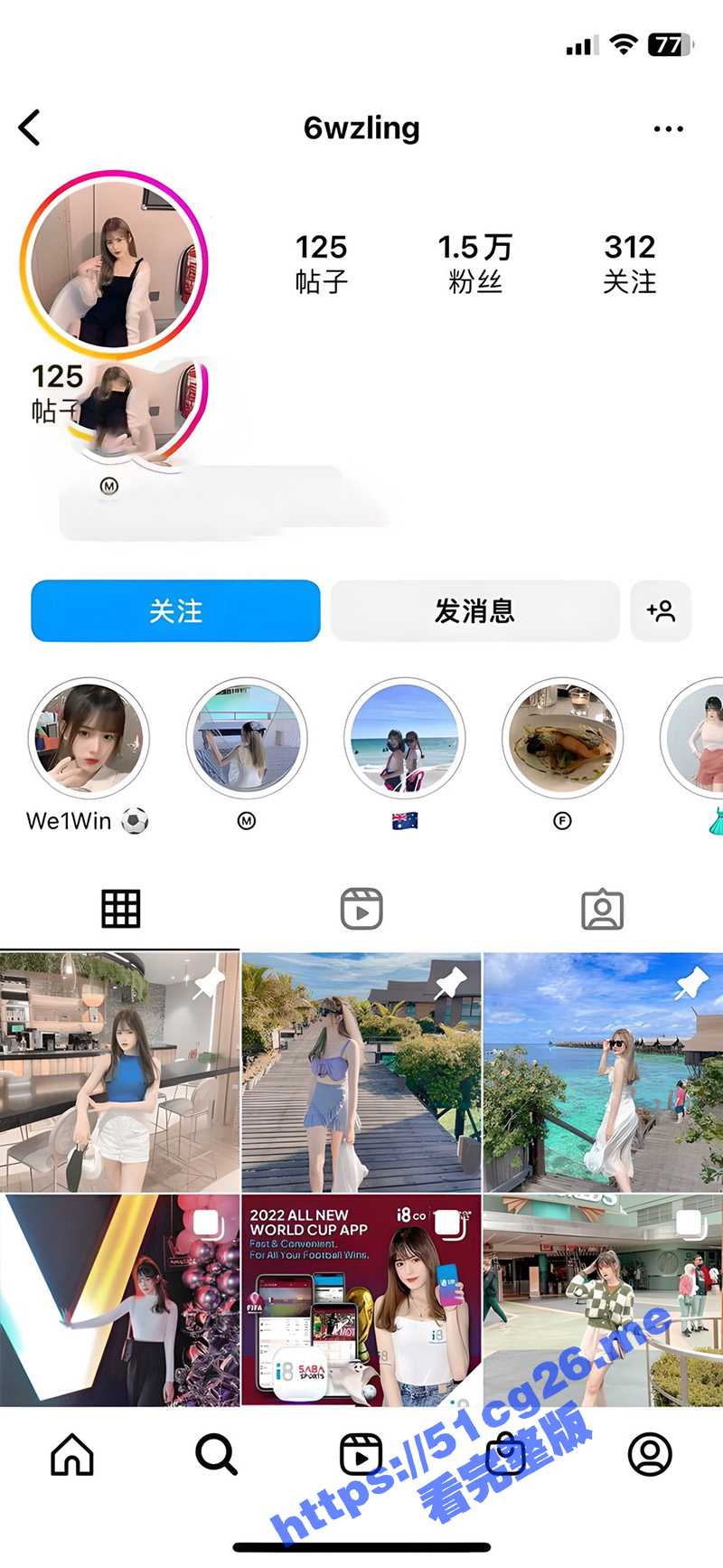Viewport: 723px width, 1568px height.
Task: Open the We1Win story highlight
Action: 89,739
